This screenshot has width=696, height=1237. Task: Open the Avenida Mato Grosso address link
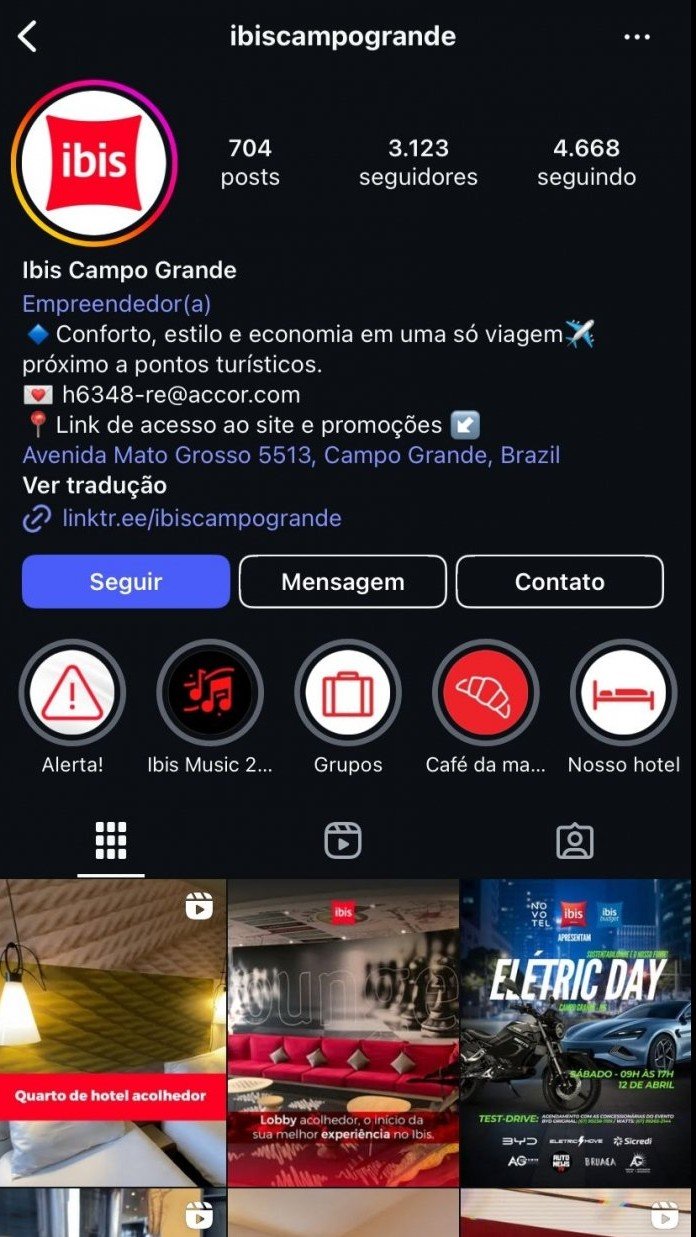[291, 456]
